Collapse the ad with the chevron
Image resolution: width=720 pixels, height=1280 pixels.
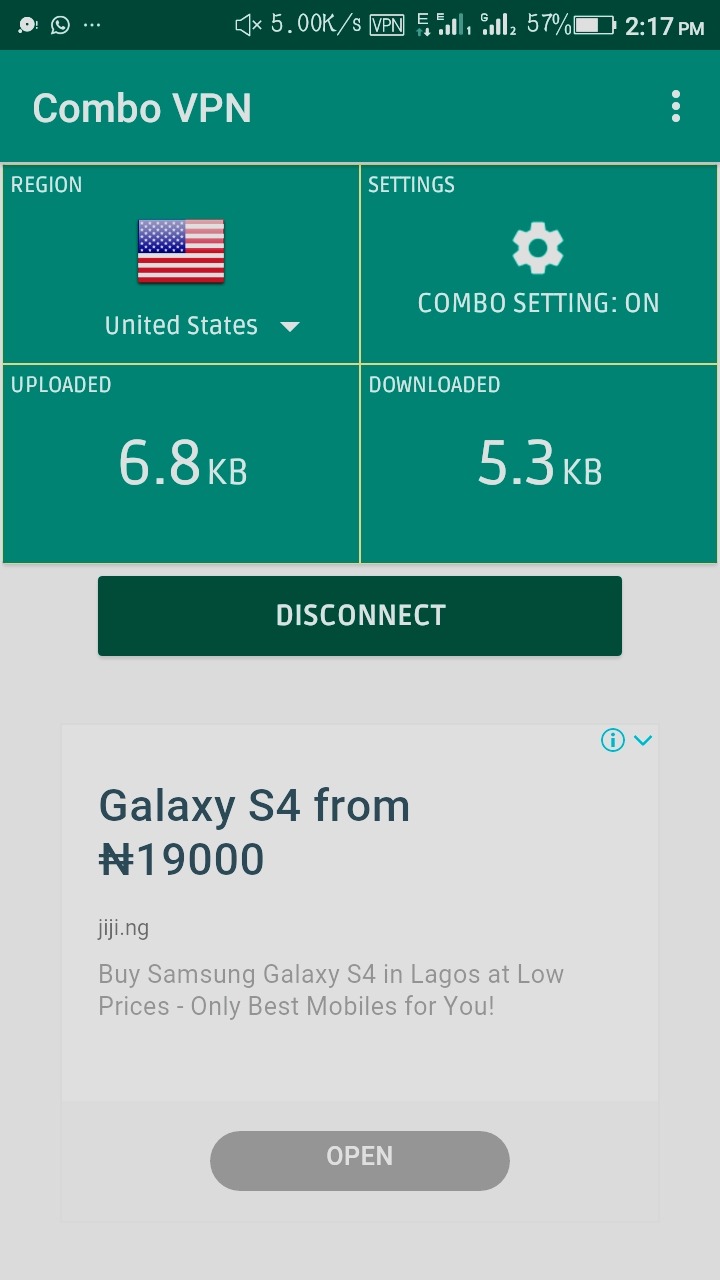(643, 740)
